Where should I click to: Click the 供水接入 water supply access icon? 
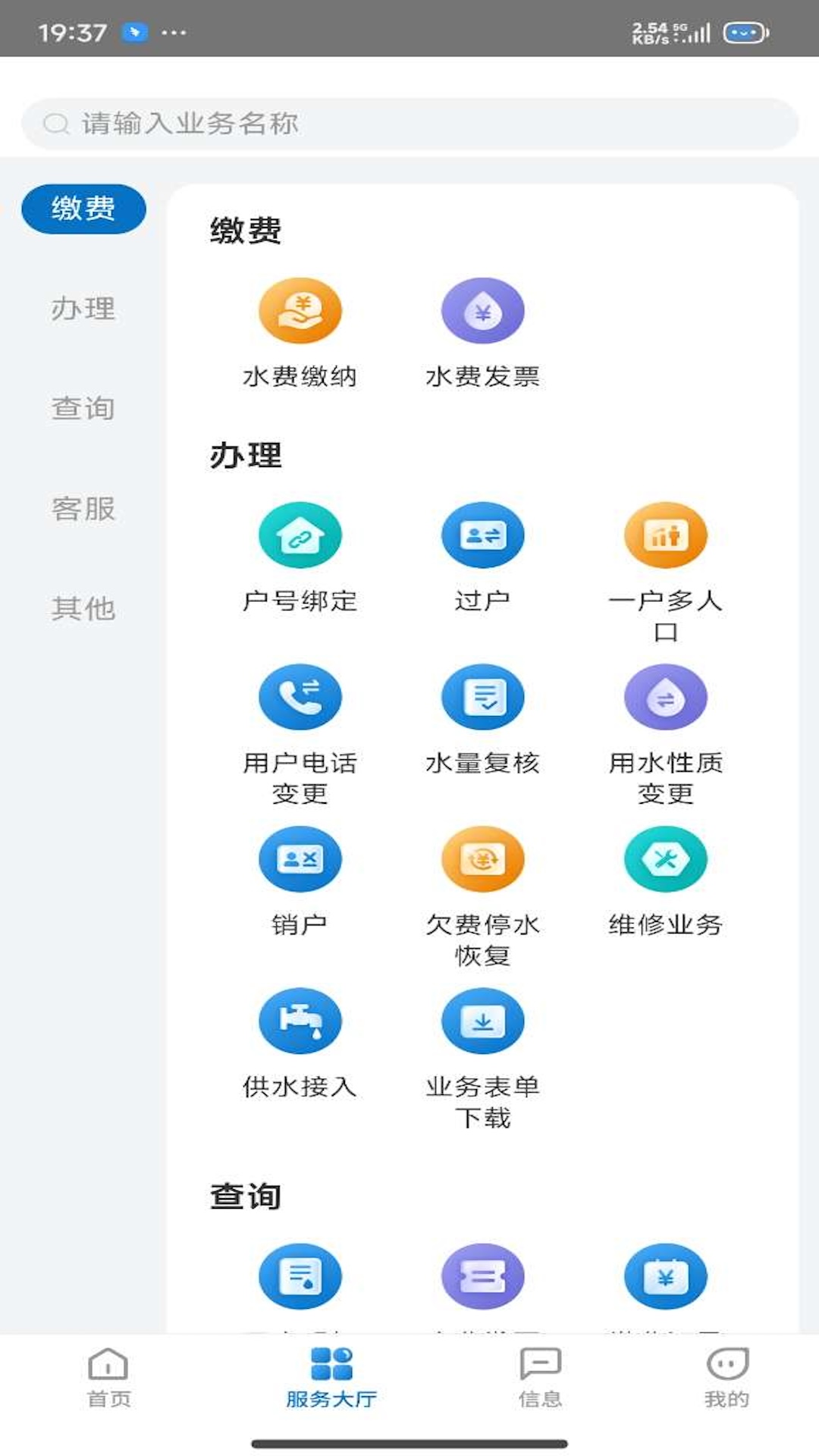tap(300, 1021)
